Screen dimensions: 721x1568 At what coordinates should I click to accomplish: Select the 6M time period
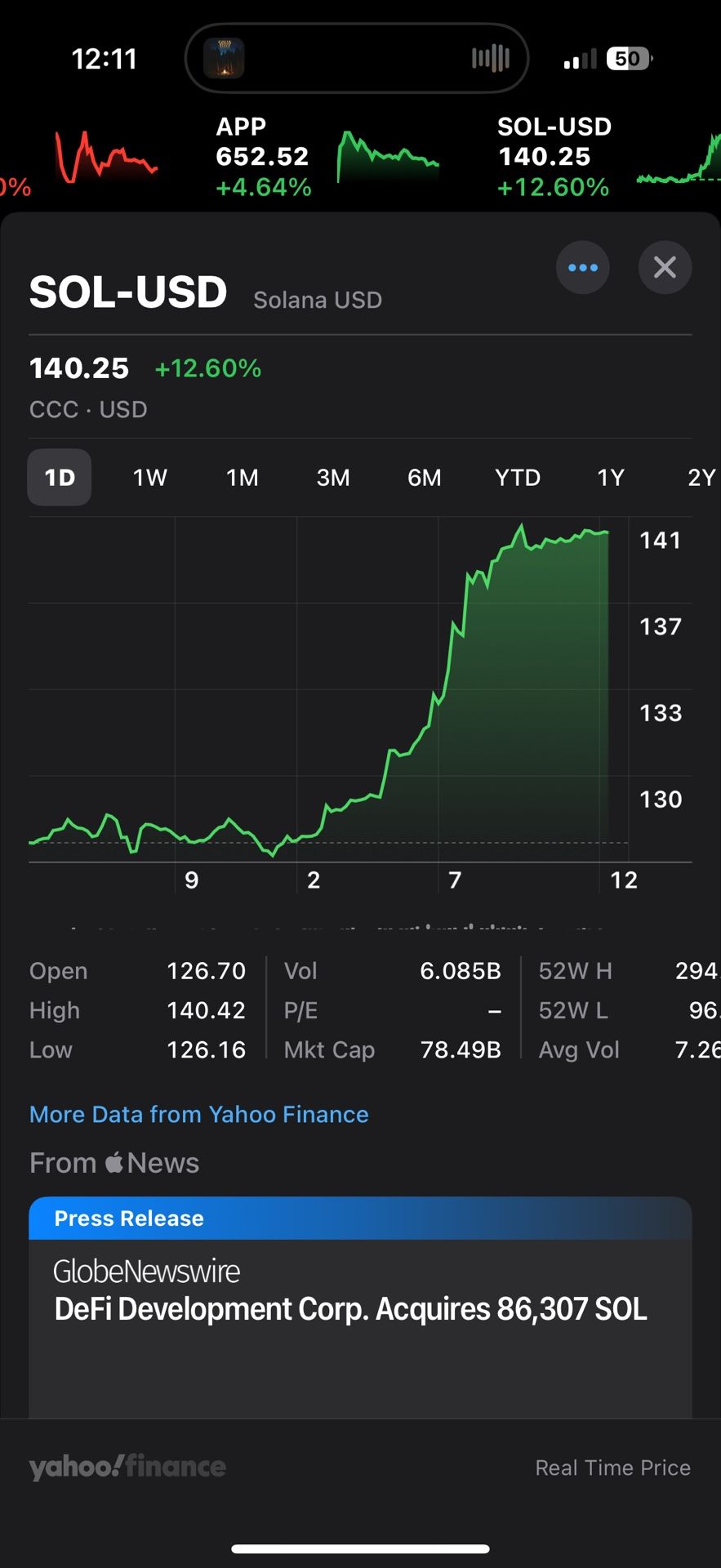424,478
